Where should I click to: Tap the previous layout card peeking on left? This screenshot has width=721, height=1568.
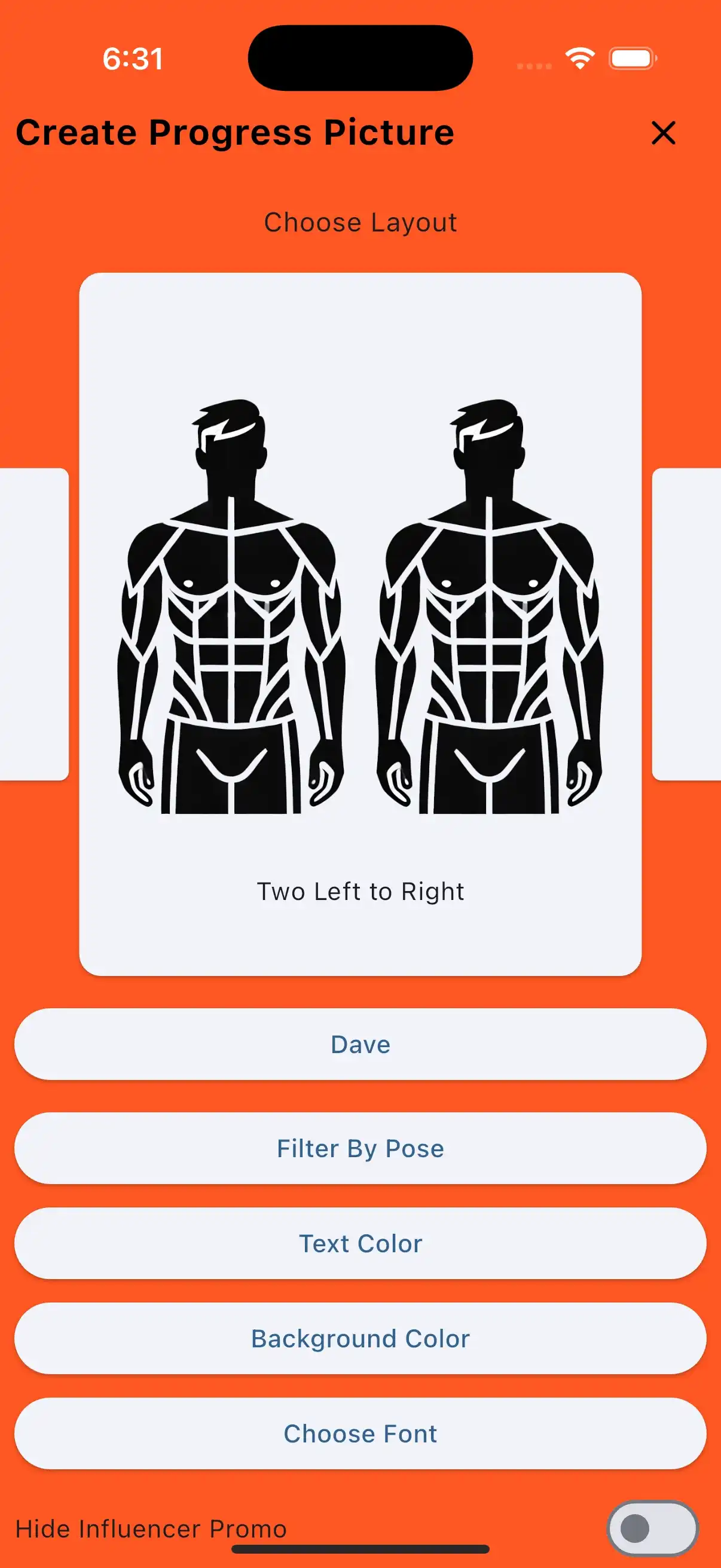[x=33, y=623]
